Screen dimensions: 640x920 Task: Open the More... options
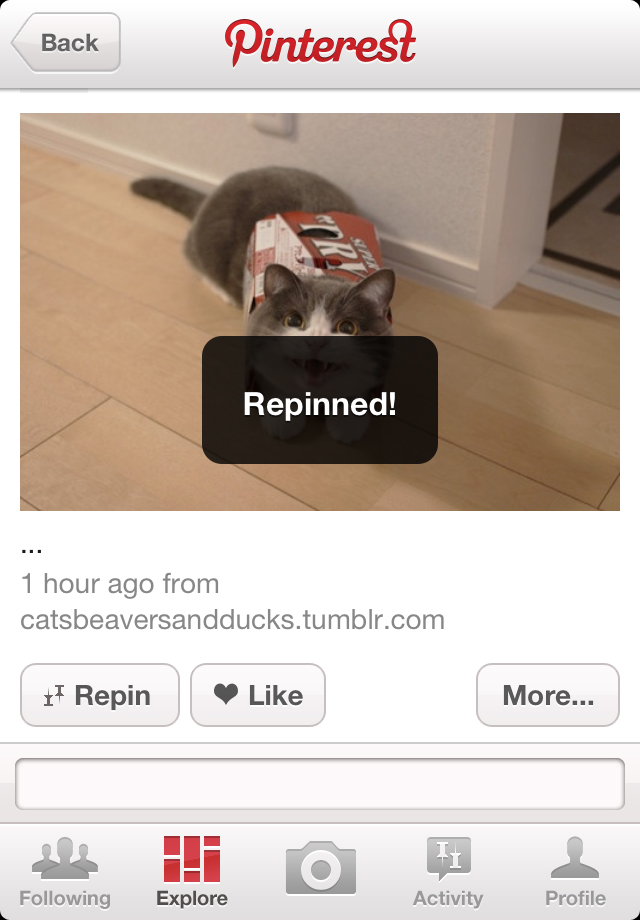(x=548, y=695)
